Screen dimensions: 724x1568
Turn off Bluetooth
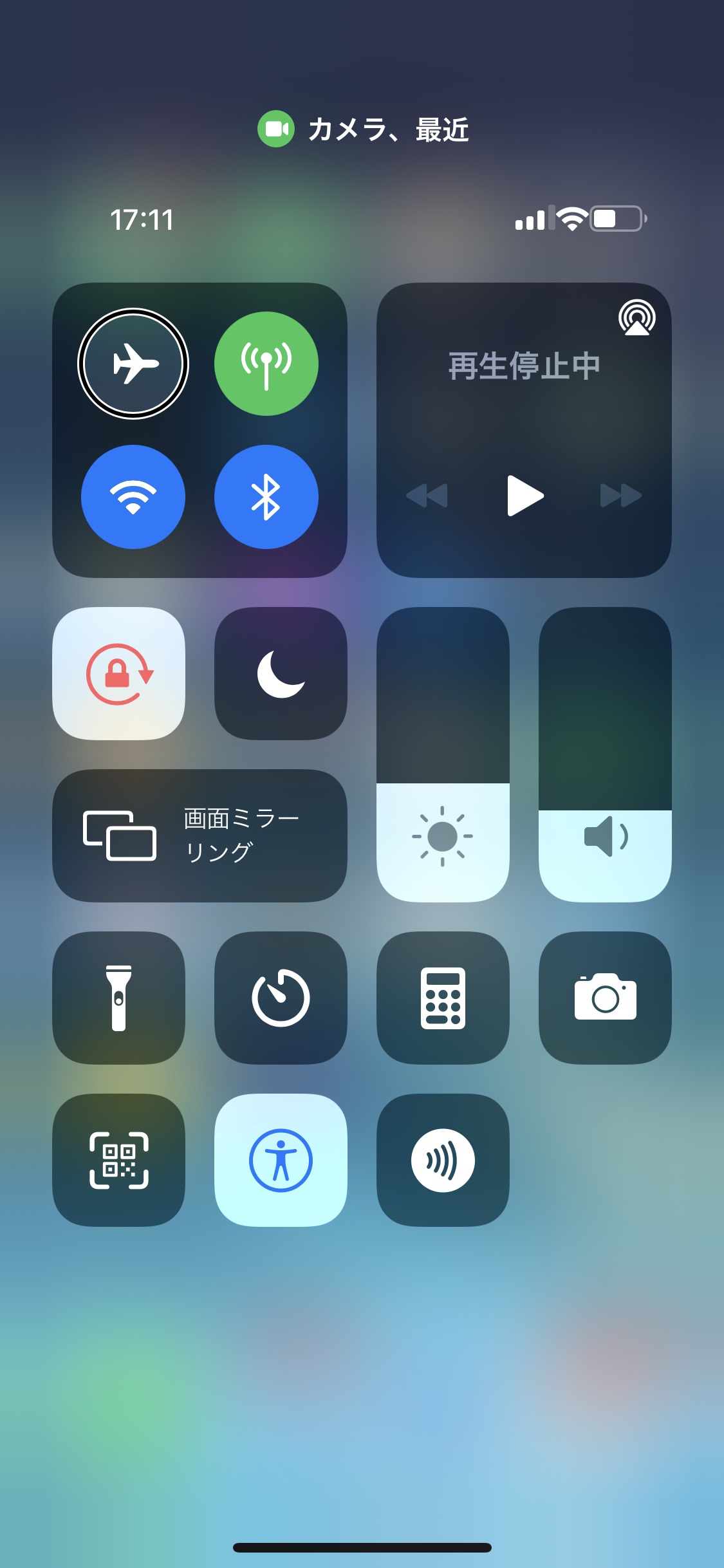coord(266,497)
